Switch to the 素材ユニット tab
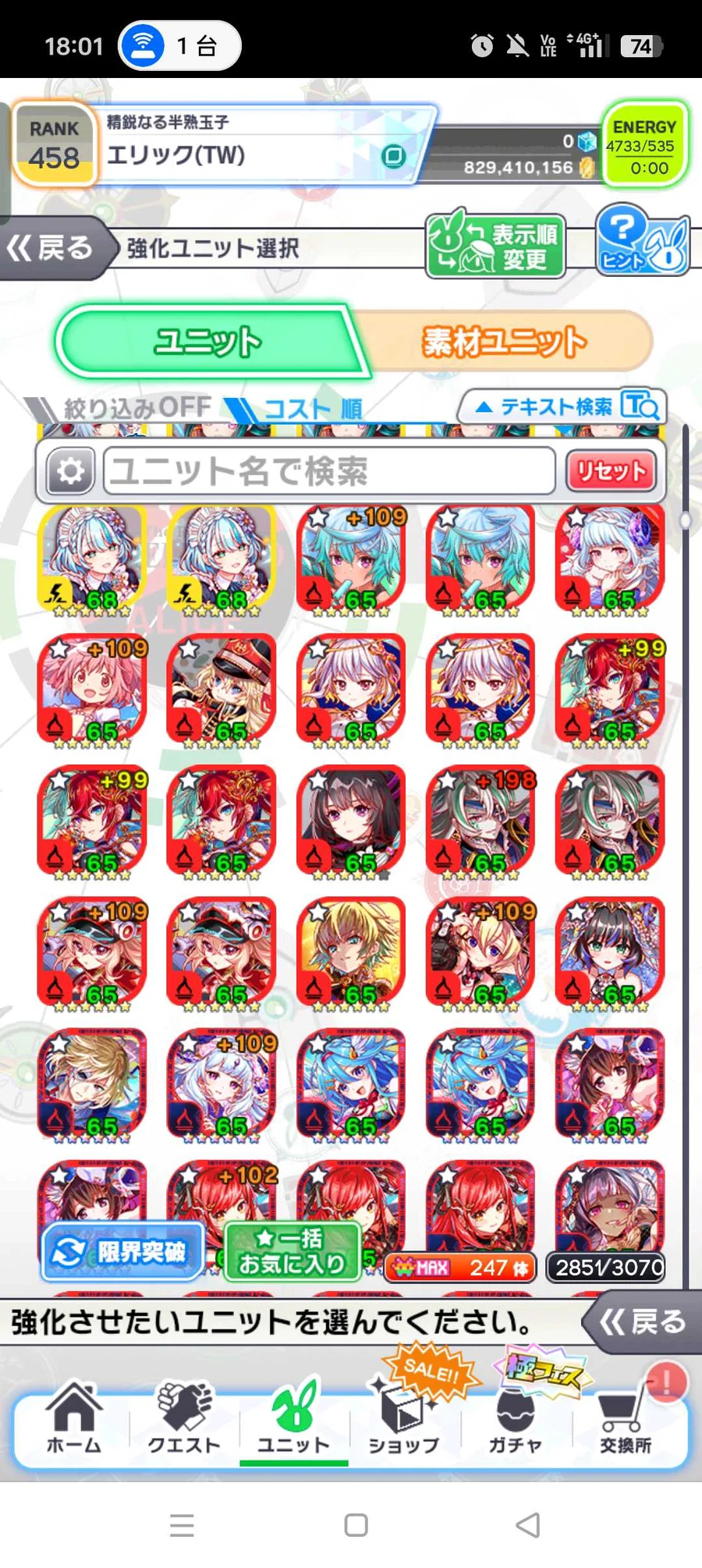Image resolution: width=702 pixels, height=1568 pixels. pos(505,342)
